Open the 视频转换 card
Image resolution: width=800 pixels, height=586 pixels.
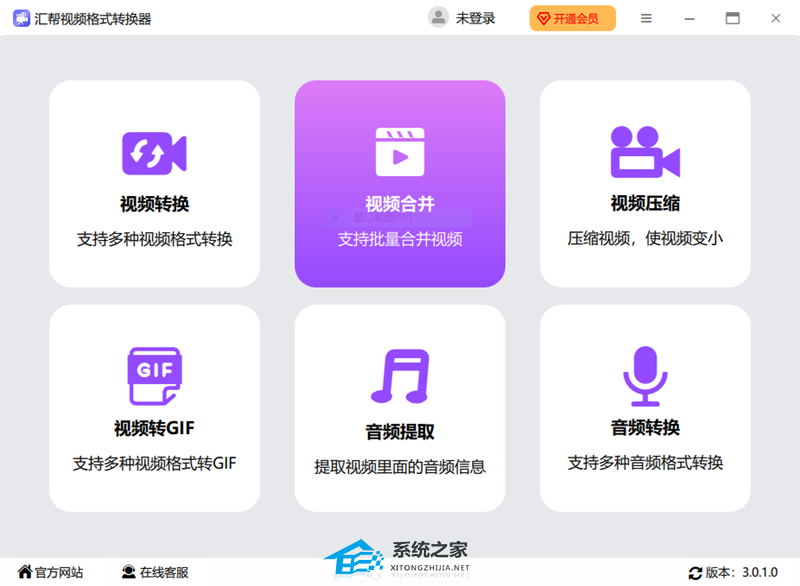coord(154,184)
